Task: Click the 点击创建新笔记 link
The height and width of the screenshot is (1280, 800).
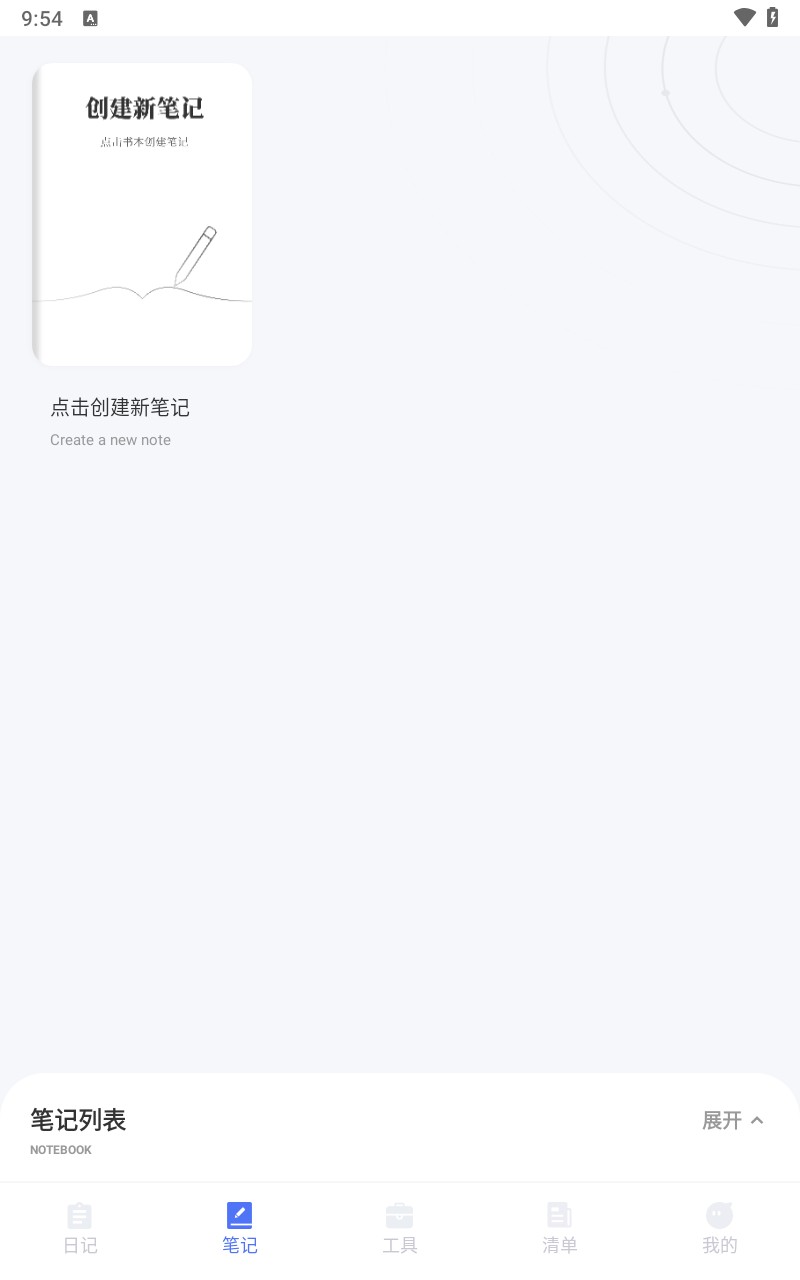Action: coord(120,408)
